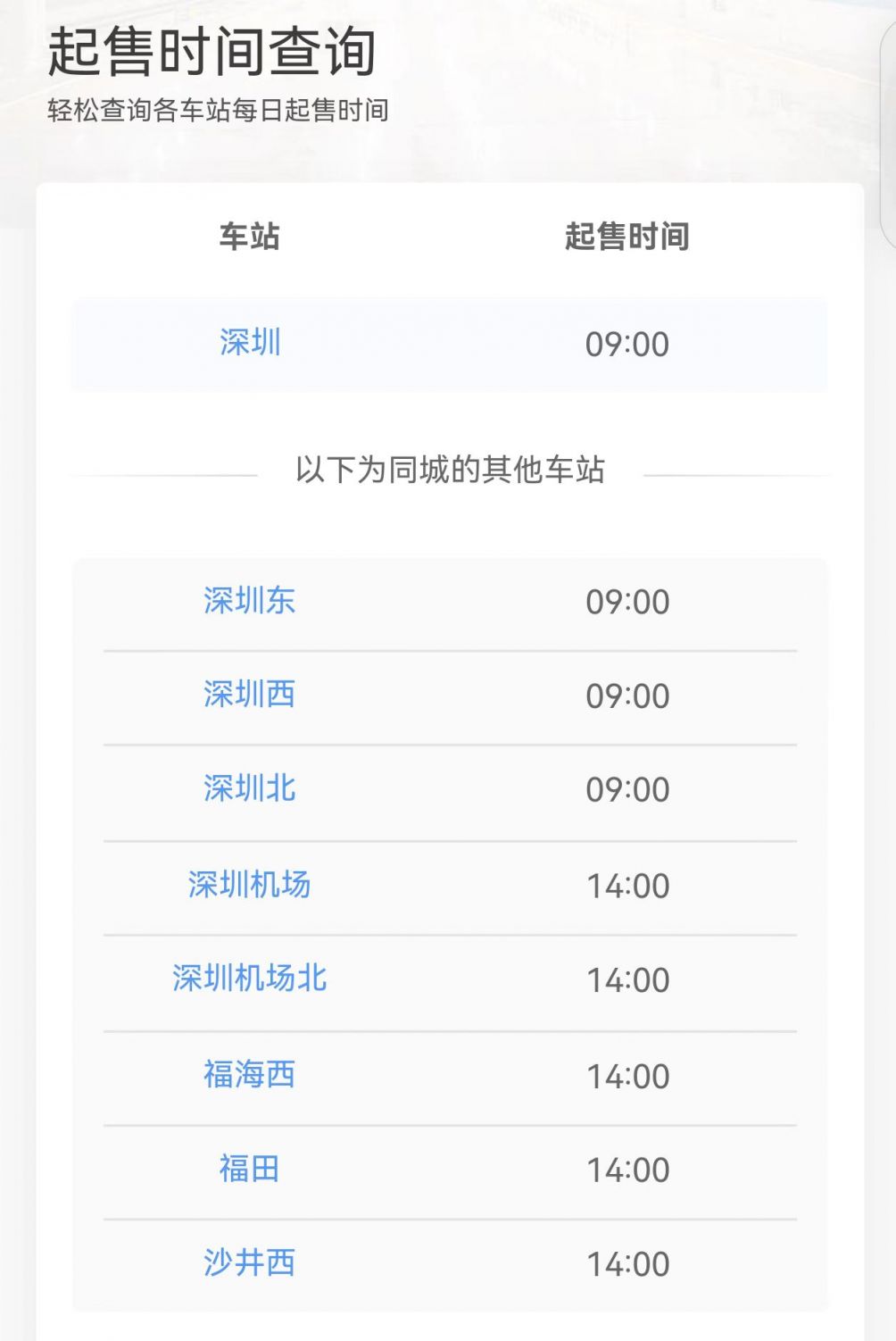Open the 深圳西 station link

coord(248,695)
